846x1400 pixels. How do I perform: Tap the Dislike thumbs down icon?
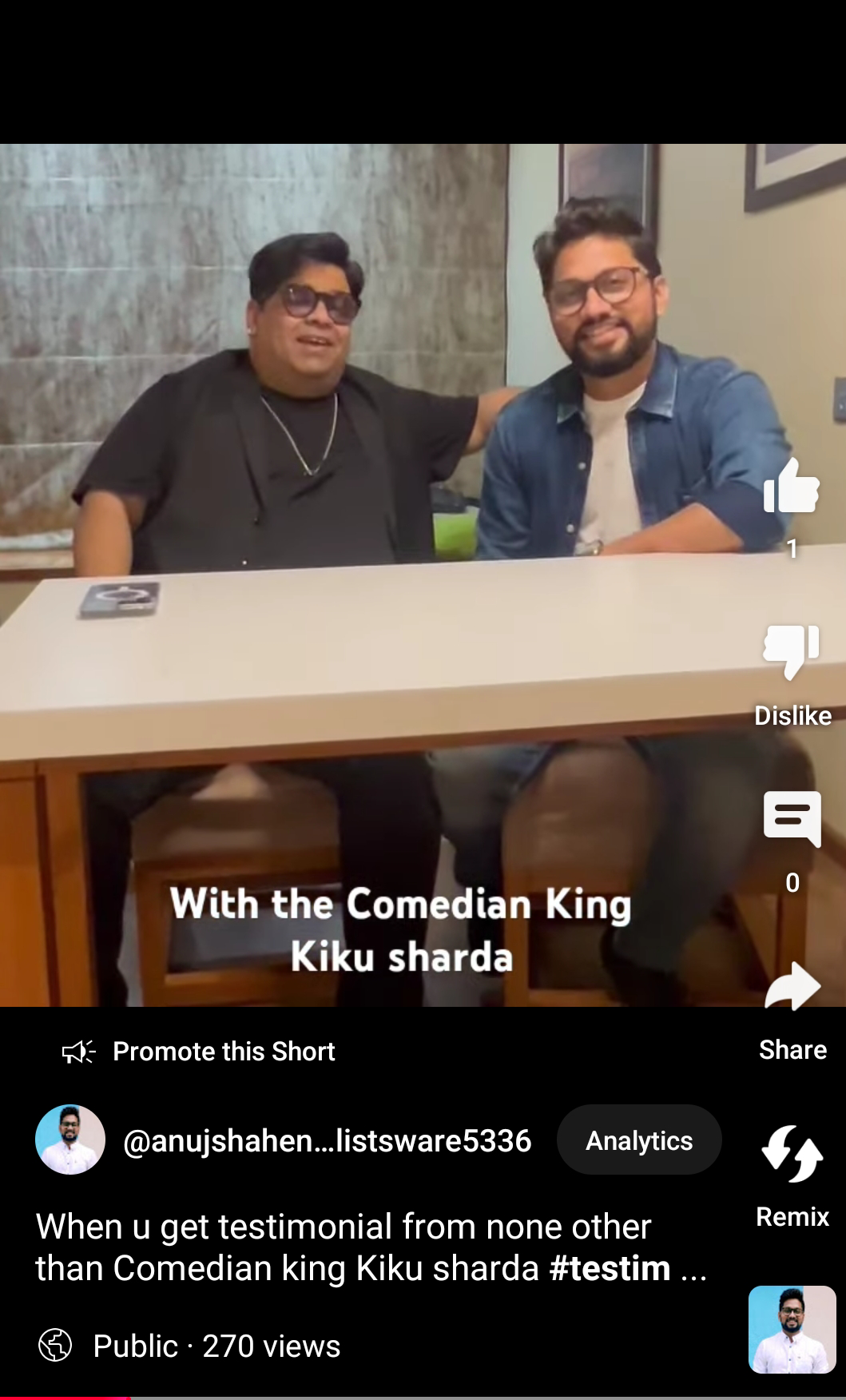[791, 652]
